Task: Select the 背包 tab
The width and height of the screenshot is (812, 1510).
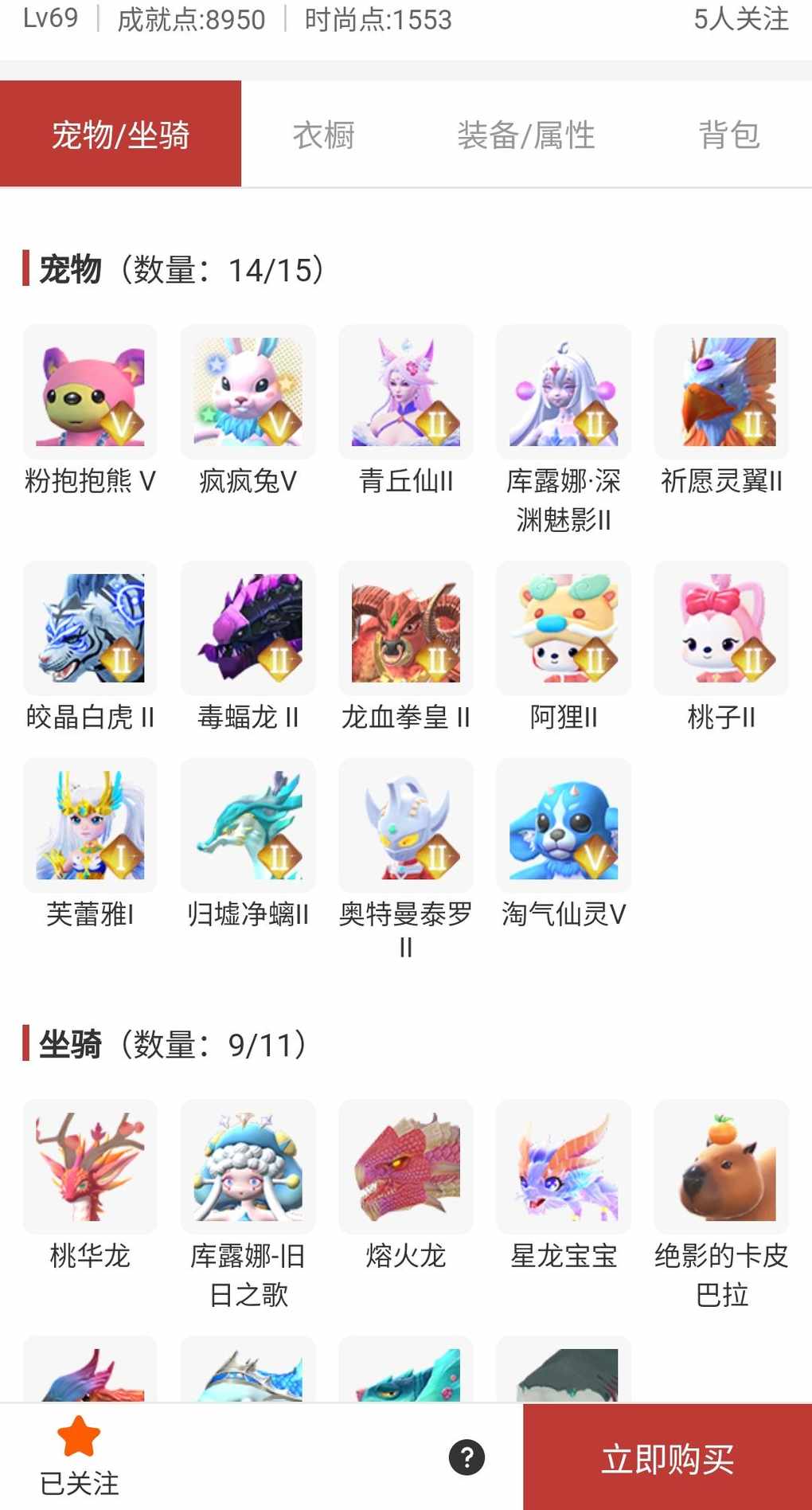Action: (728, 135)
